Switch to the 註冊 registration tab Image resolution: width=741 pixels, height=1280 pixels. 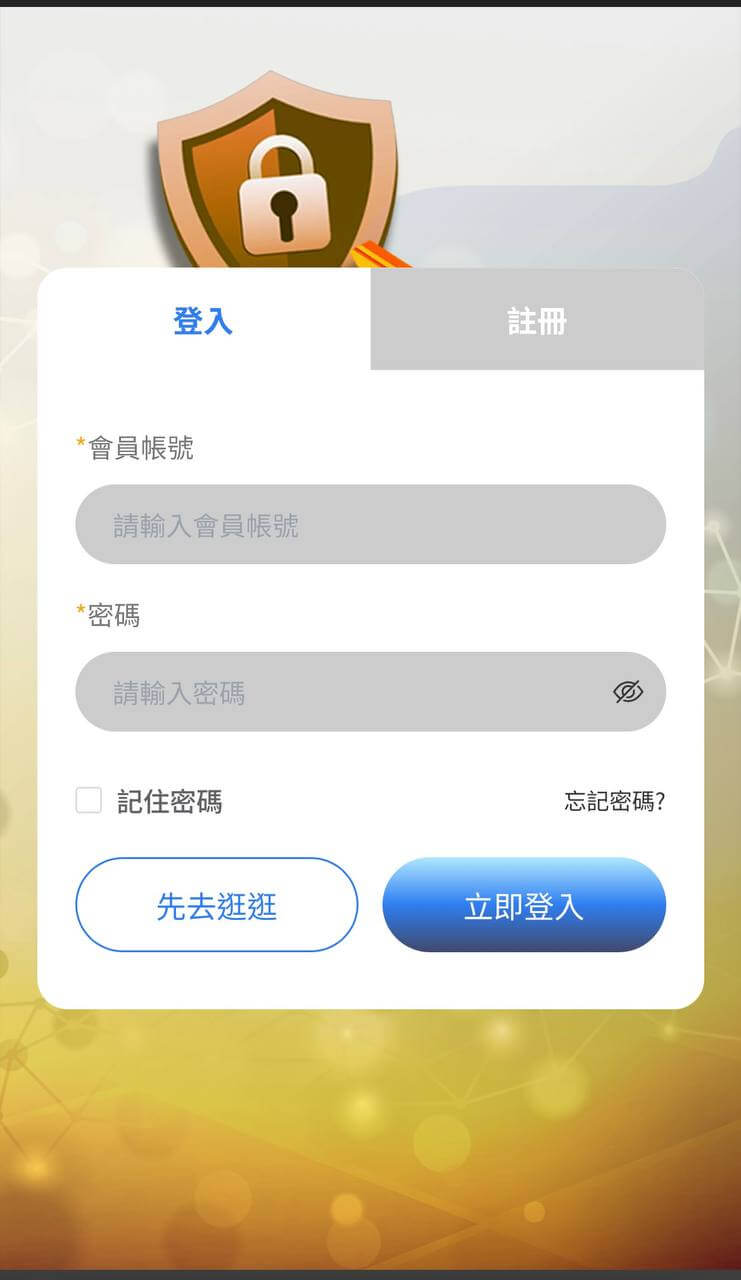click(537, 321)
